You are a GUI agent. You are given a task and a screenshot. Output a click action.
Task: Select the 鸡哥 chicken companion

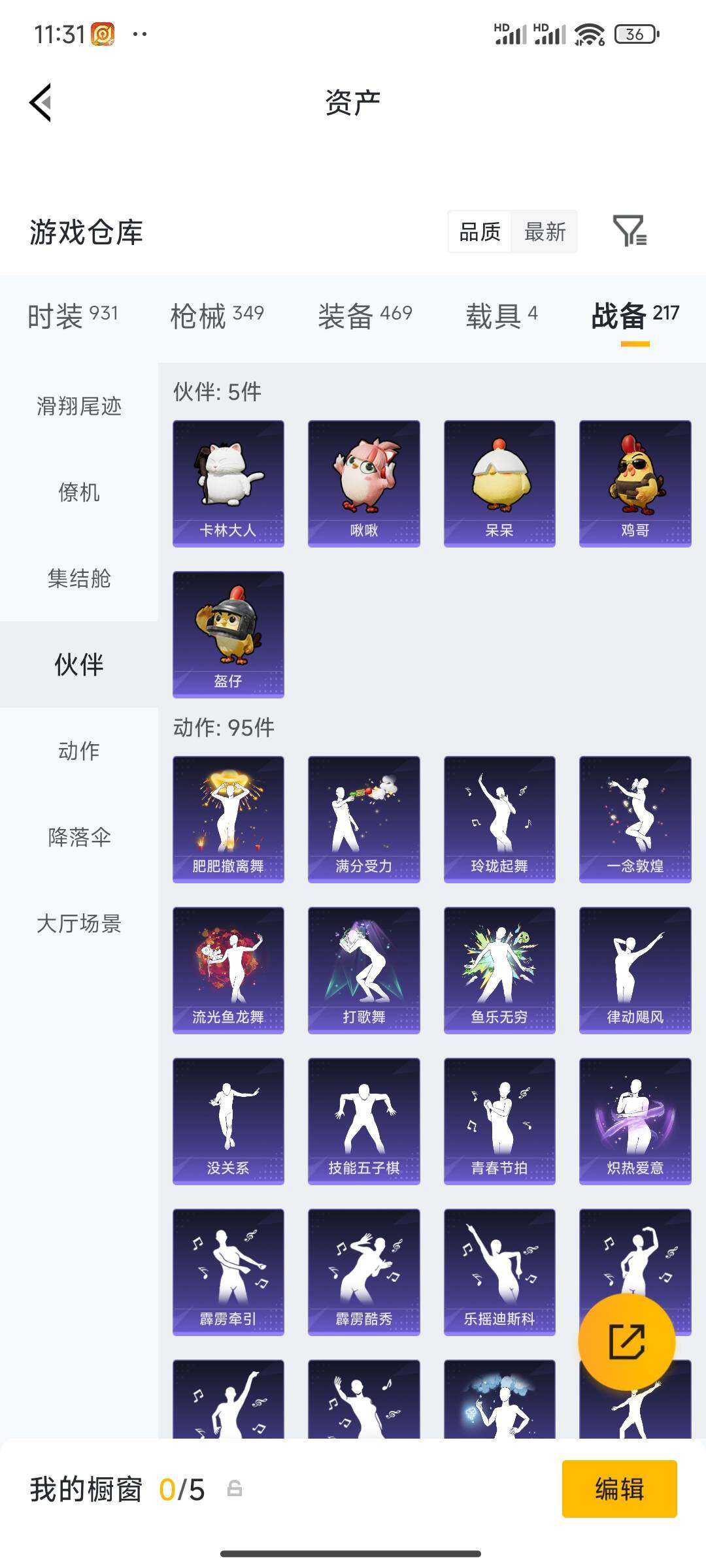pos(635,482)
